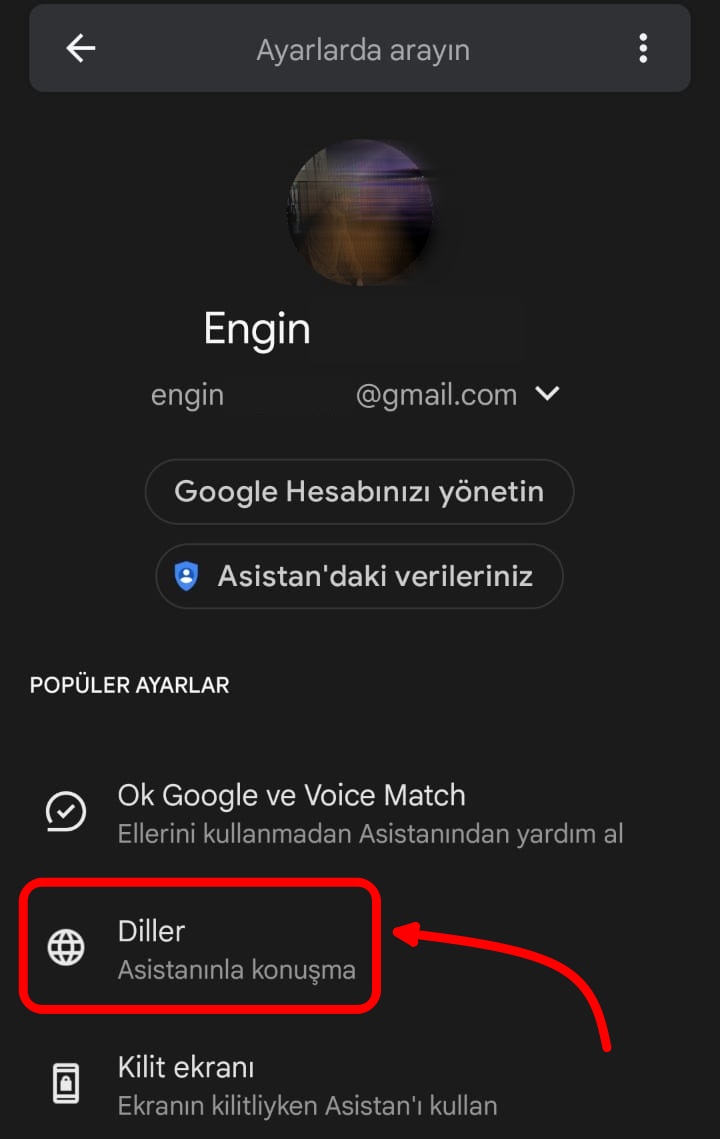Tap the Ayarlarda arayın search field

tap(362, 49)
